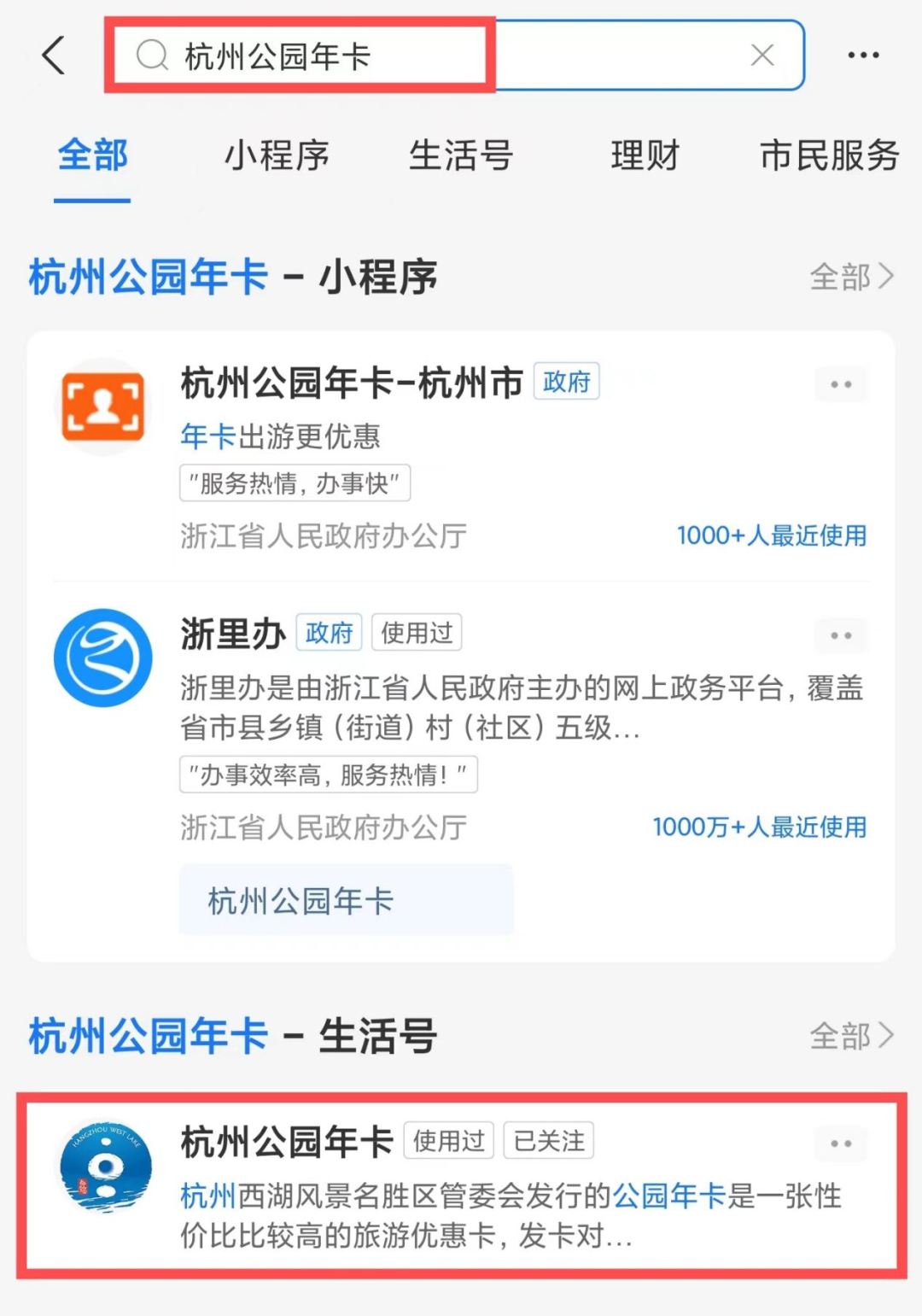
Task: Open the top-right overflow menu
Action: point(863,56)
